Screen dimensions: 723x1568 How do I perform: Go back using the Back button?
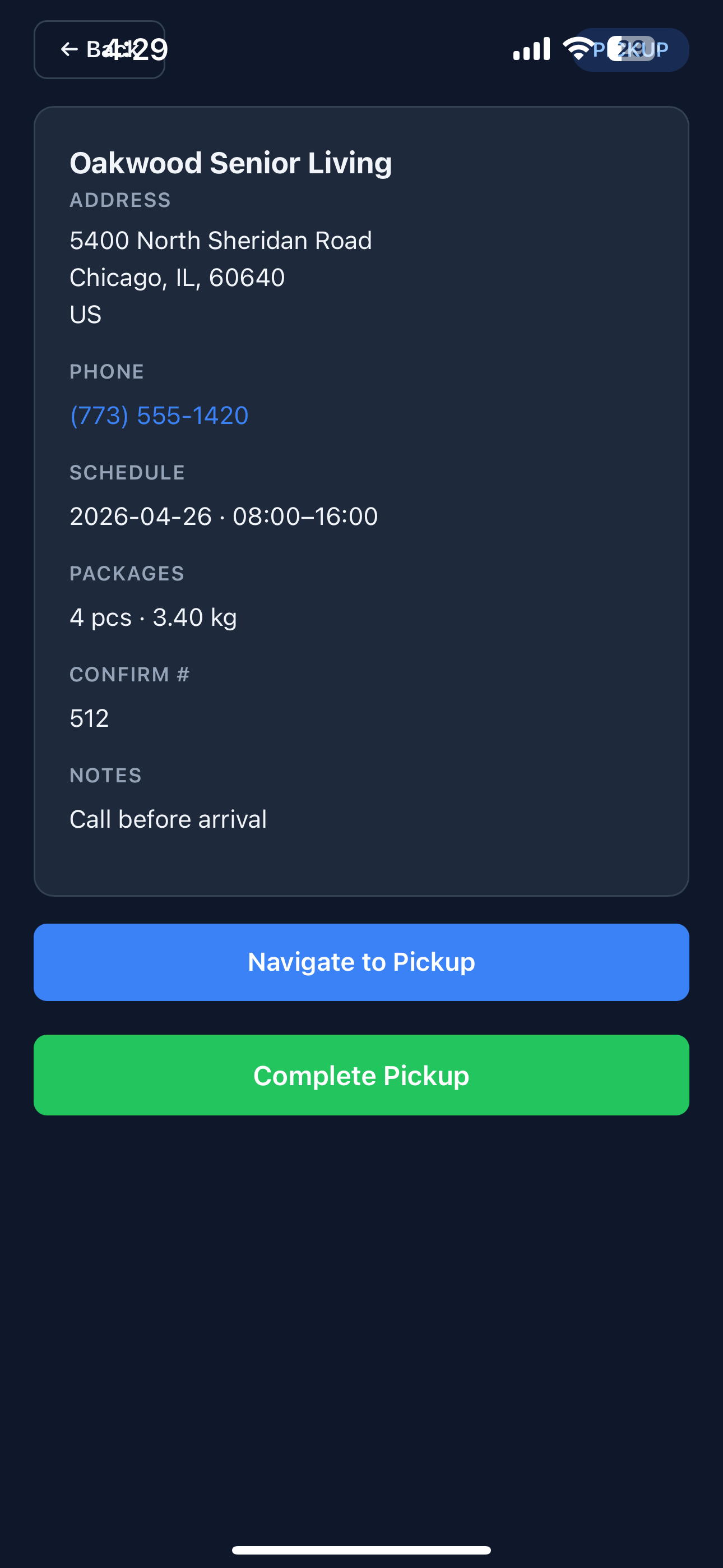pyautogui.click(x=99, y=49)
